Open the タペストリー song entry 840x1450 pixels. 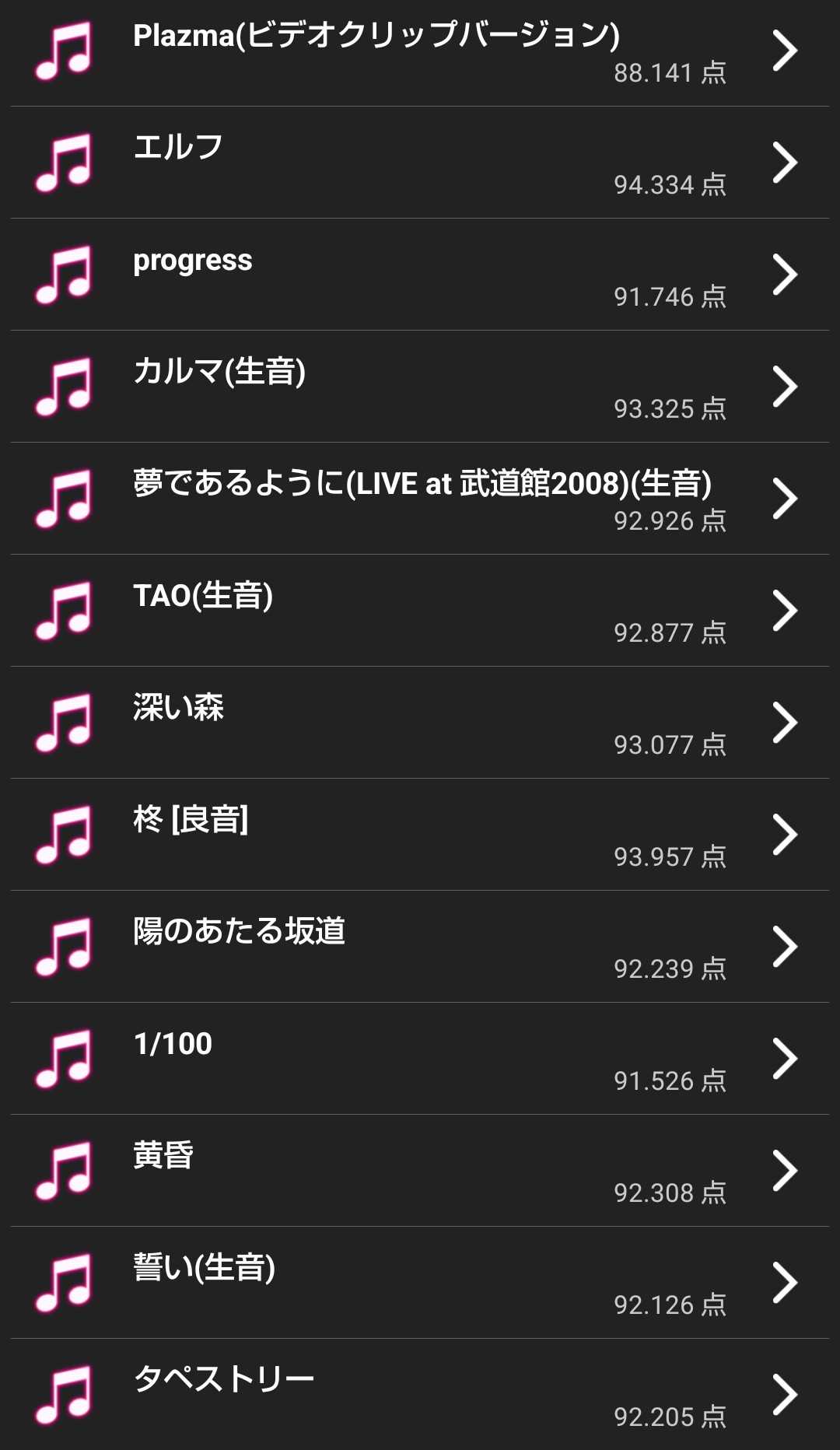(420, 1395)
